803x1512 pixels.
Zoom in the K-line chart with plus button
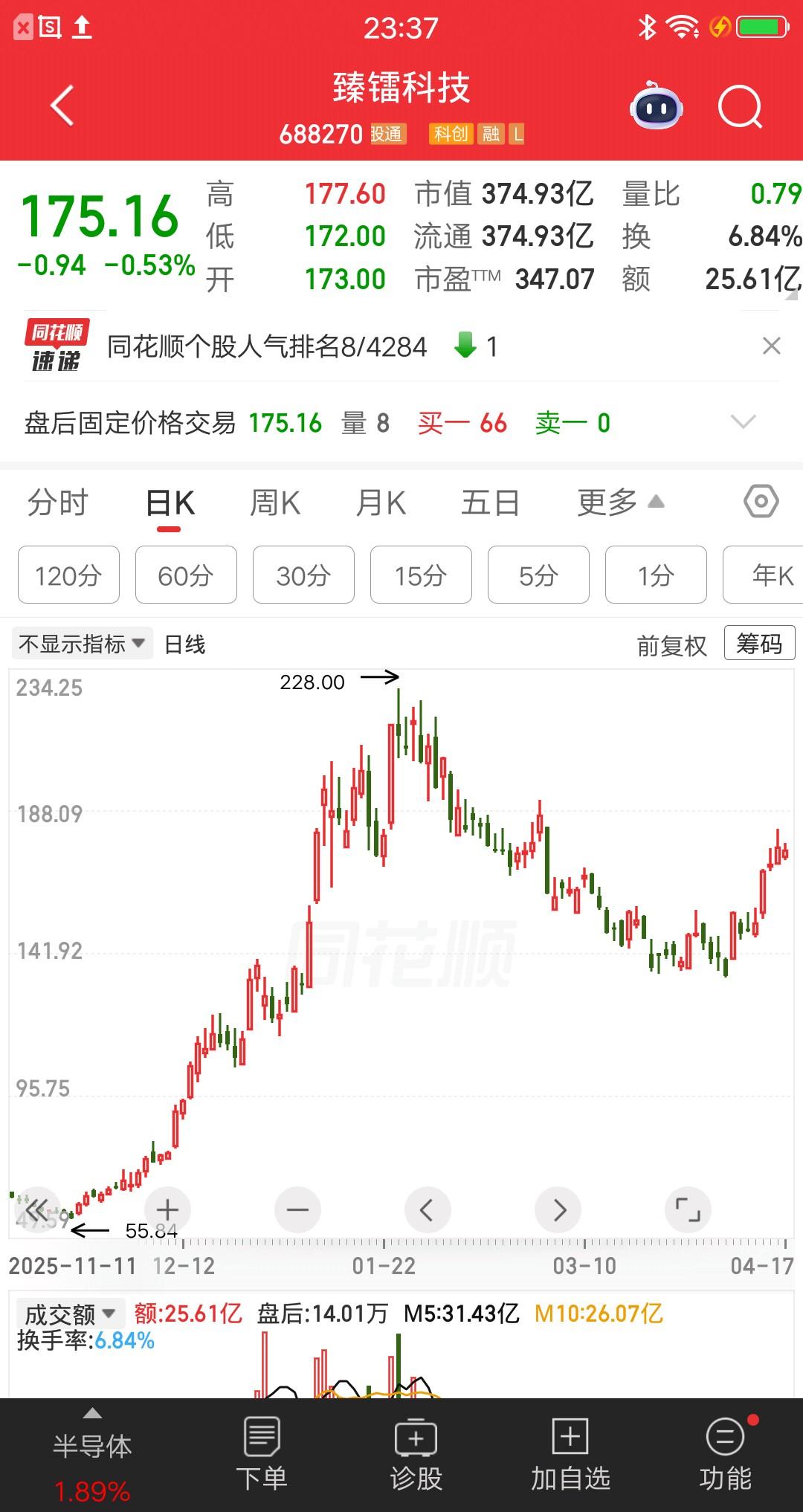tap(167, 1209)
